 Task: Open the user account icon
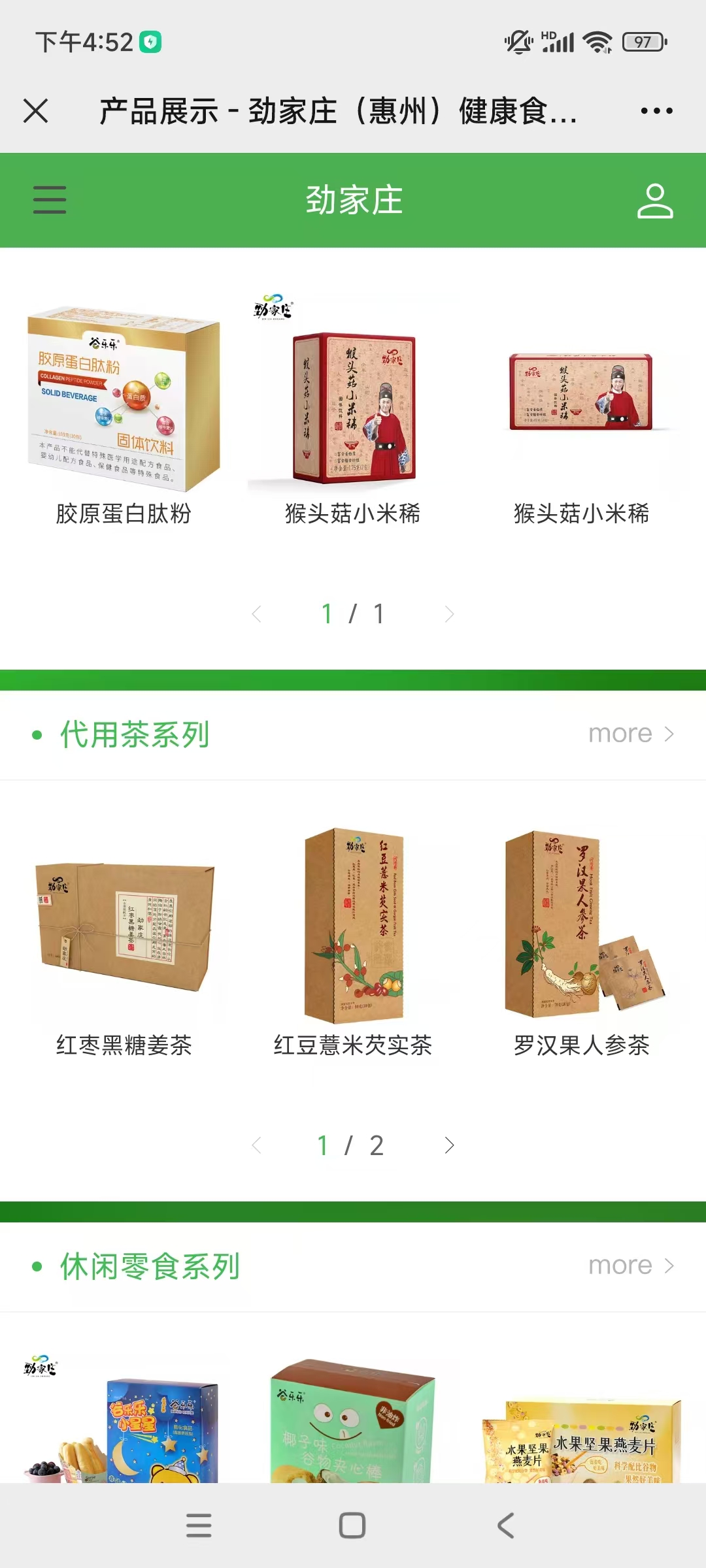(655, 200)
